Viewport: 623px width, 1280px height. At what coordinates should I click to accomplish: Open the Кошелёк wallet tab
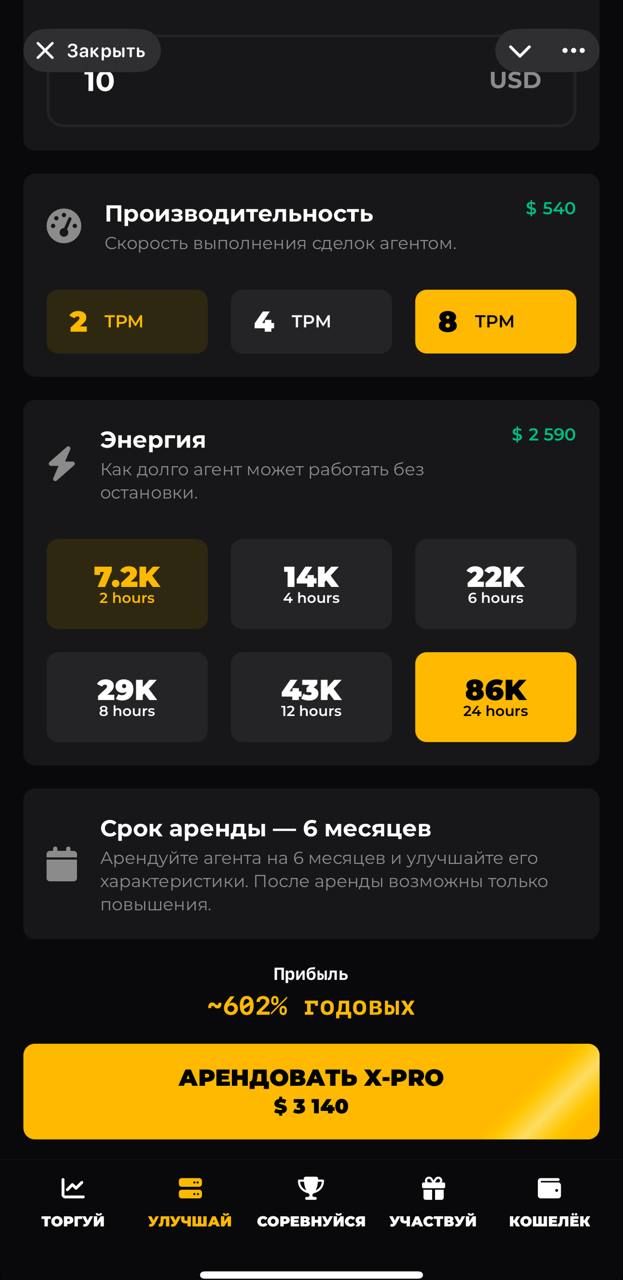pyautogui.click(x=549, y=1201)
